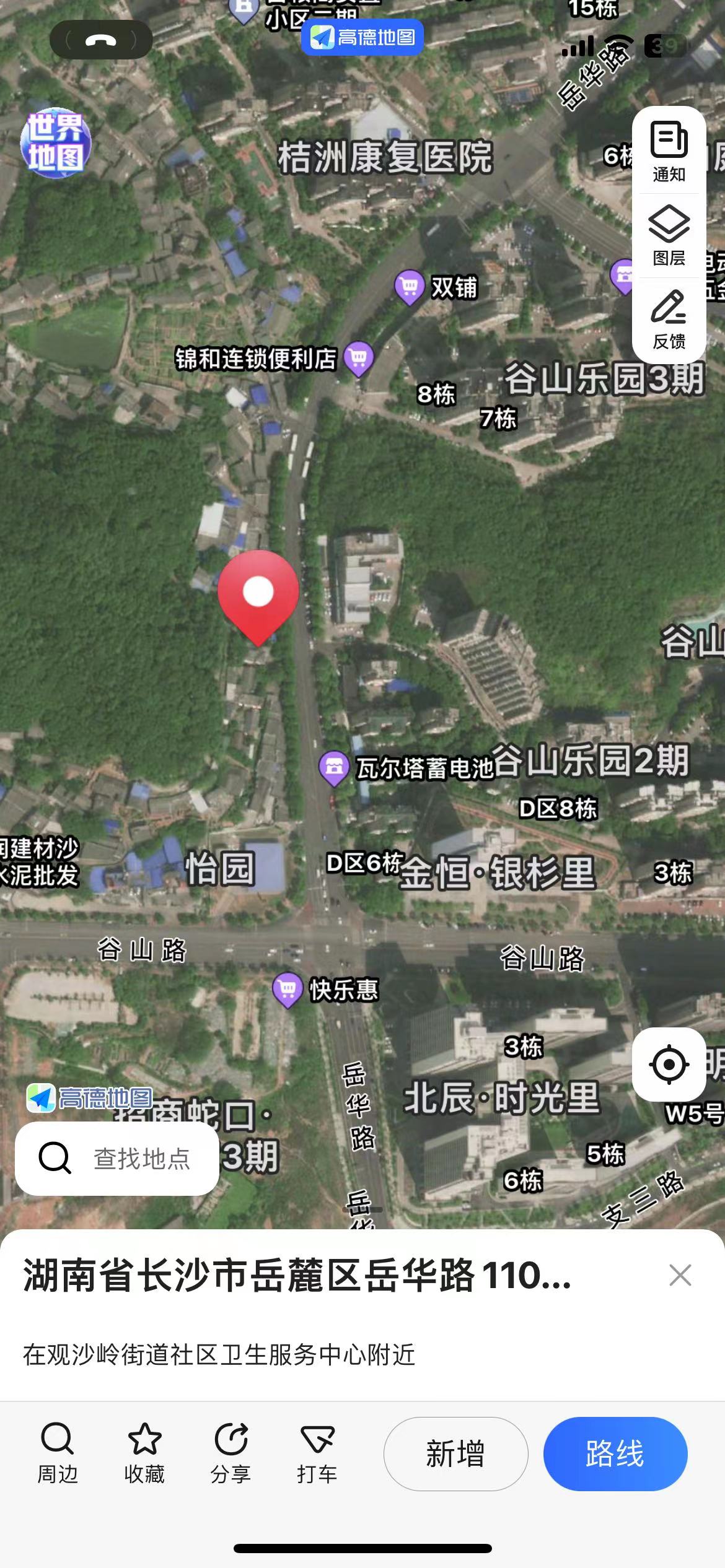The height and width of the screenshot is (1568, 725).
Task: Save this location with 收藏
Action: click(x=144, y=1453)
